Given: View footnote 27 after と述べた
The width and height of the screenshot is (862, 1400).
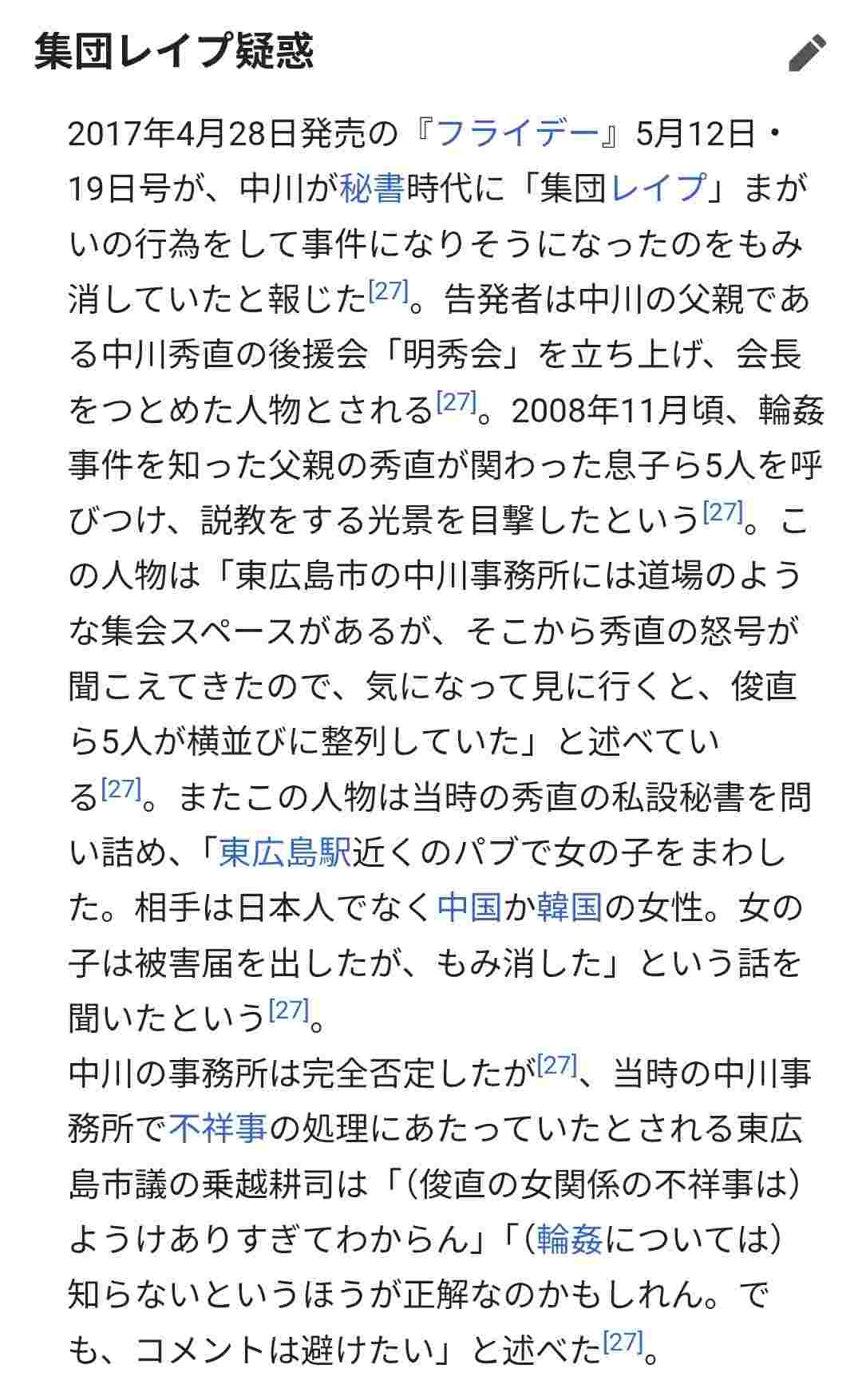Looking at the screenshot, I should coord(623,1342).
